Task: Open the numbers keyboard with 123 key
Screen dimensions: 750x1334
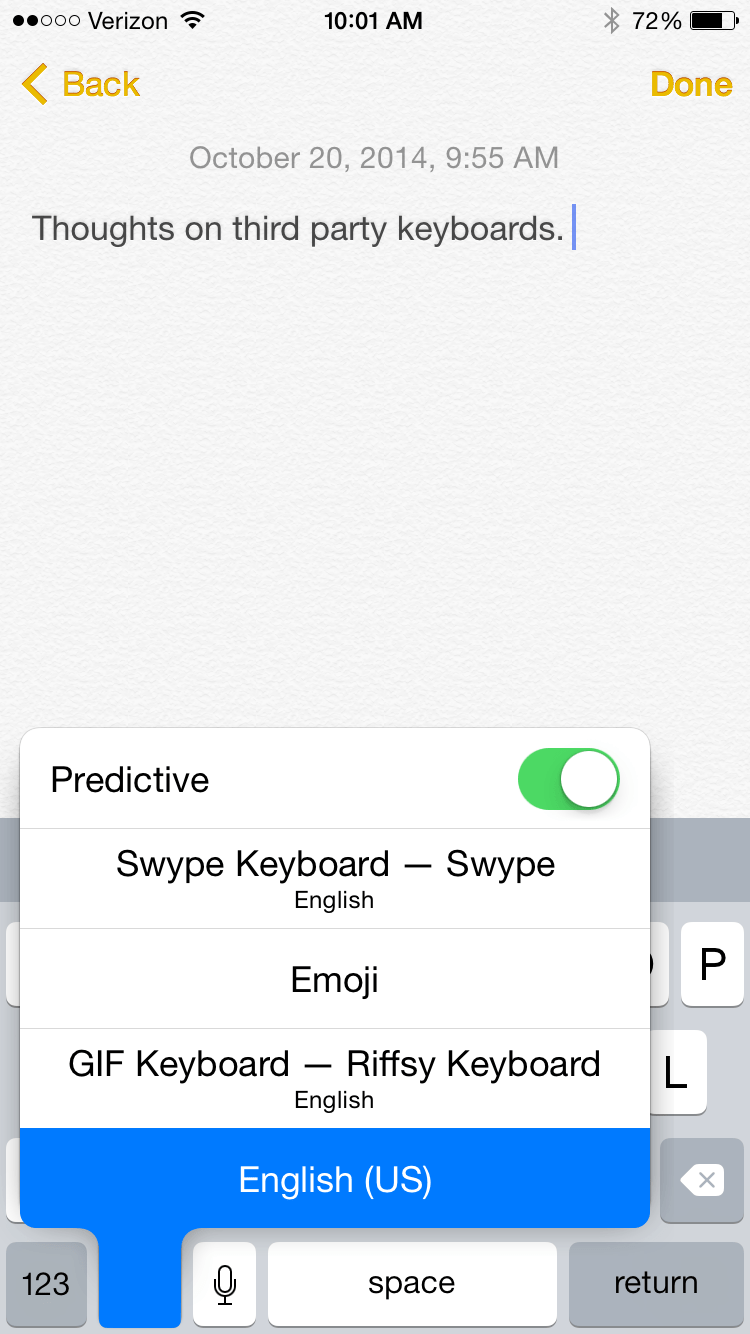Action: click(x=46, y=1283)
